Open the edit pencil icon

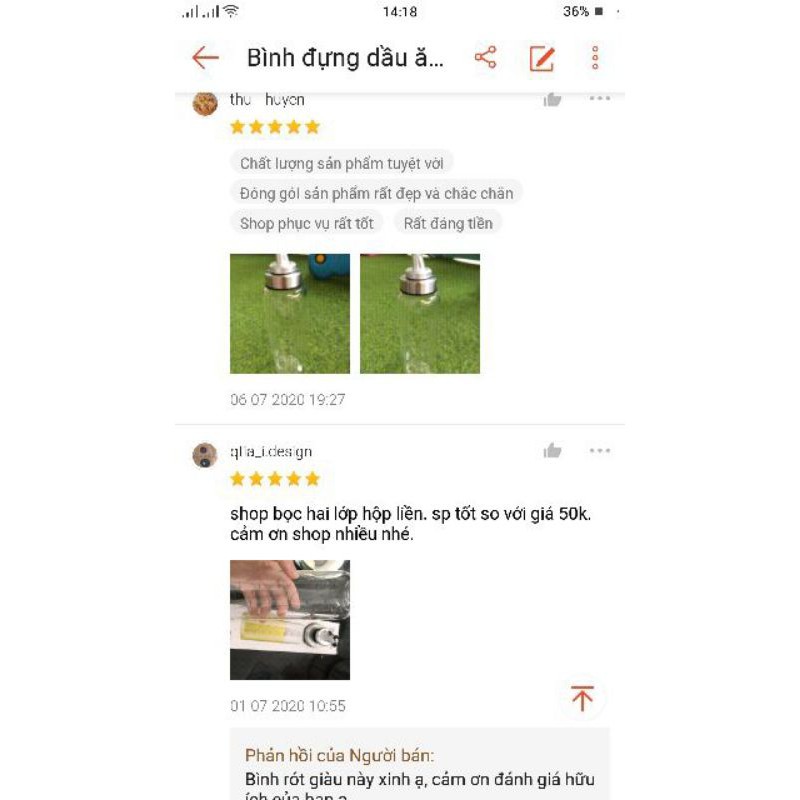tap(542, 58)
